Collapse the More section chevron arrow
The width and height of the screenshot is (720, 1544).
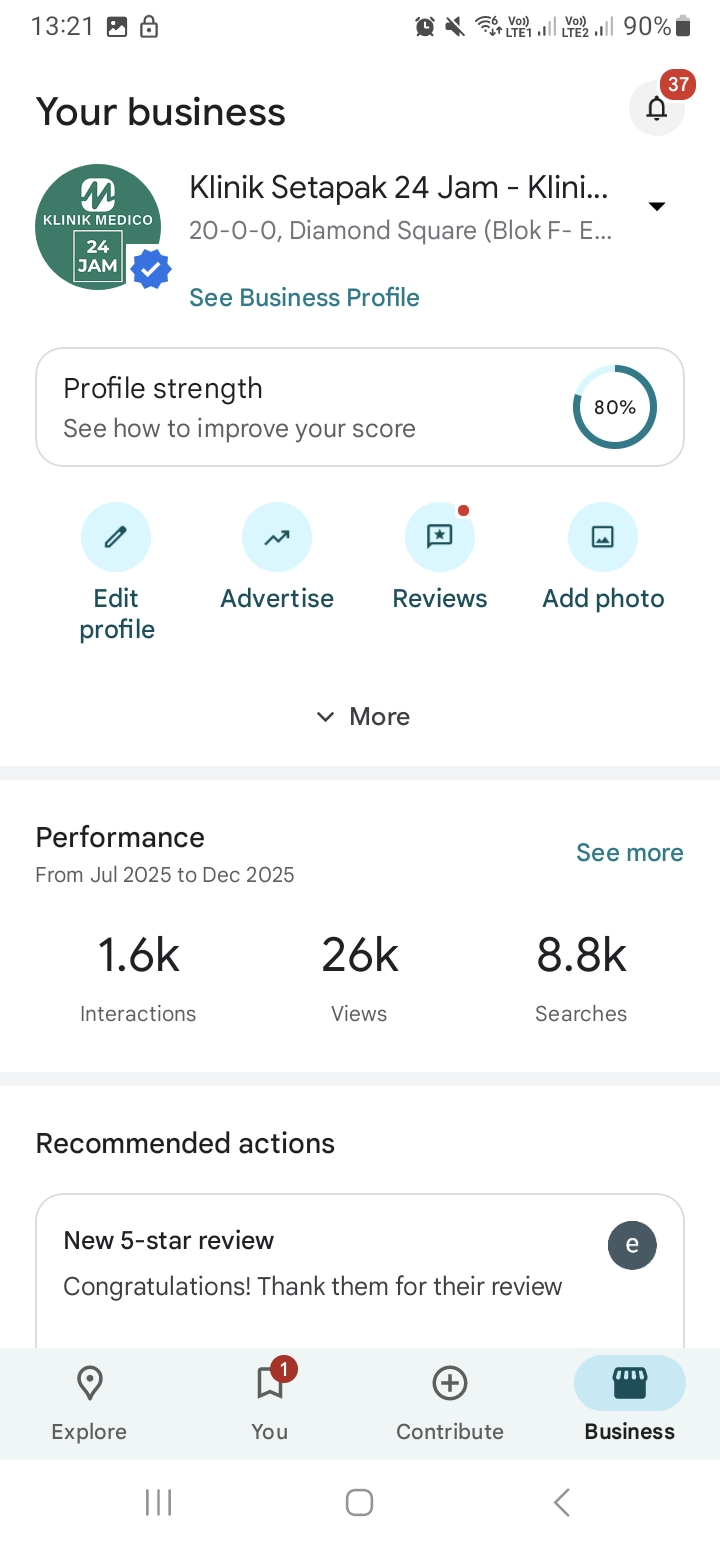click(x=325, y=716)
